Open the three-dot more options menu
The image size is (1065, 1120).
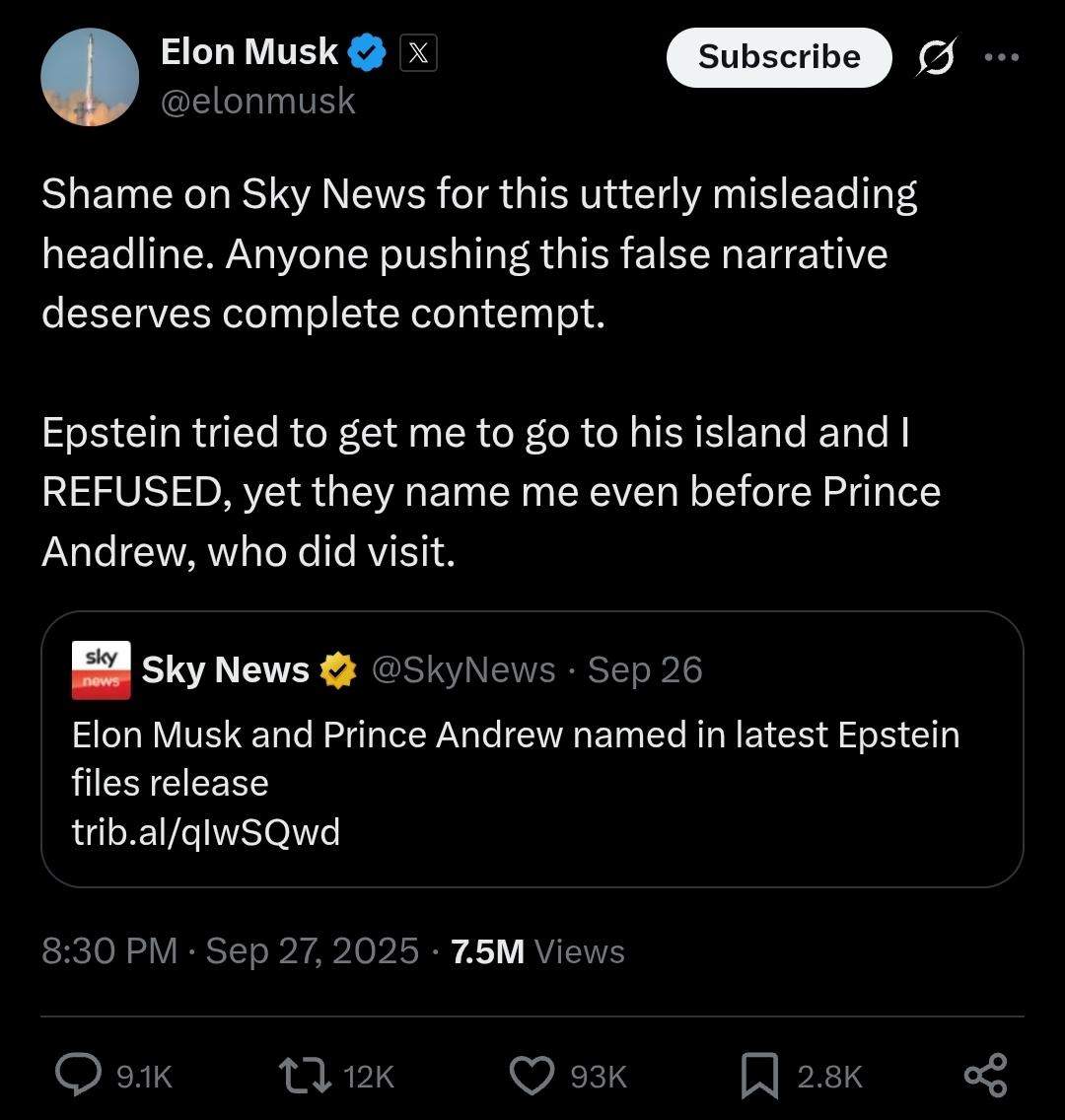coord(1000,57)
